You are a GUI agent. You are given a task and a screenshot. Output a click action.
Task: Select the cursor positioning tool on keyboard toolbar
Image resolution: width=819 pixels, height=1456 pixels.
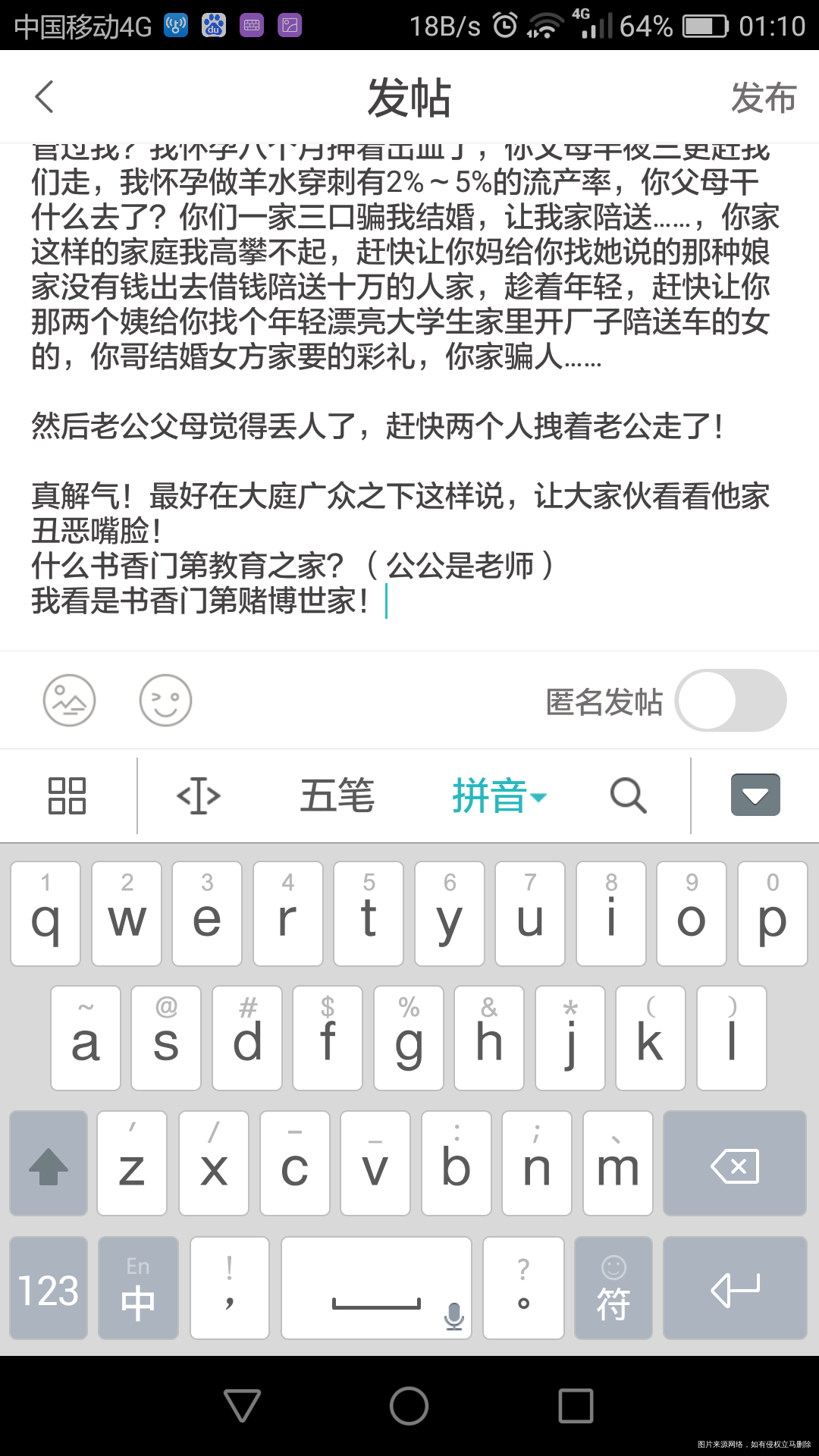(199, 795)
